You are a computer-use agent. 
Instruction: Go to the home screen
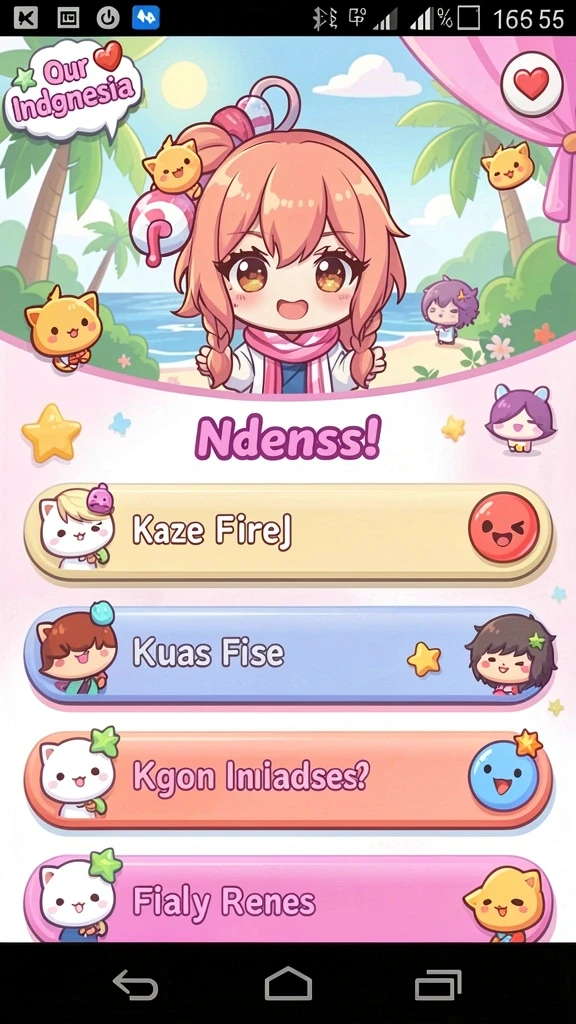(288, 984)
